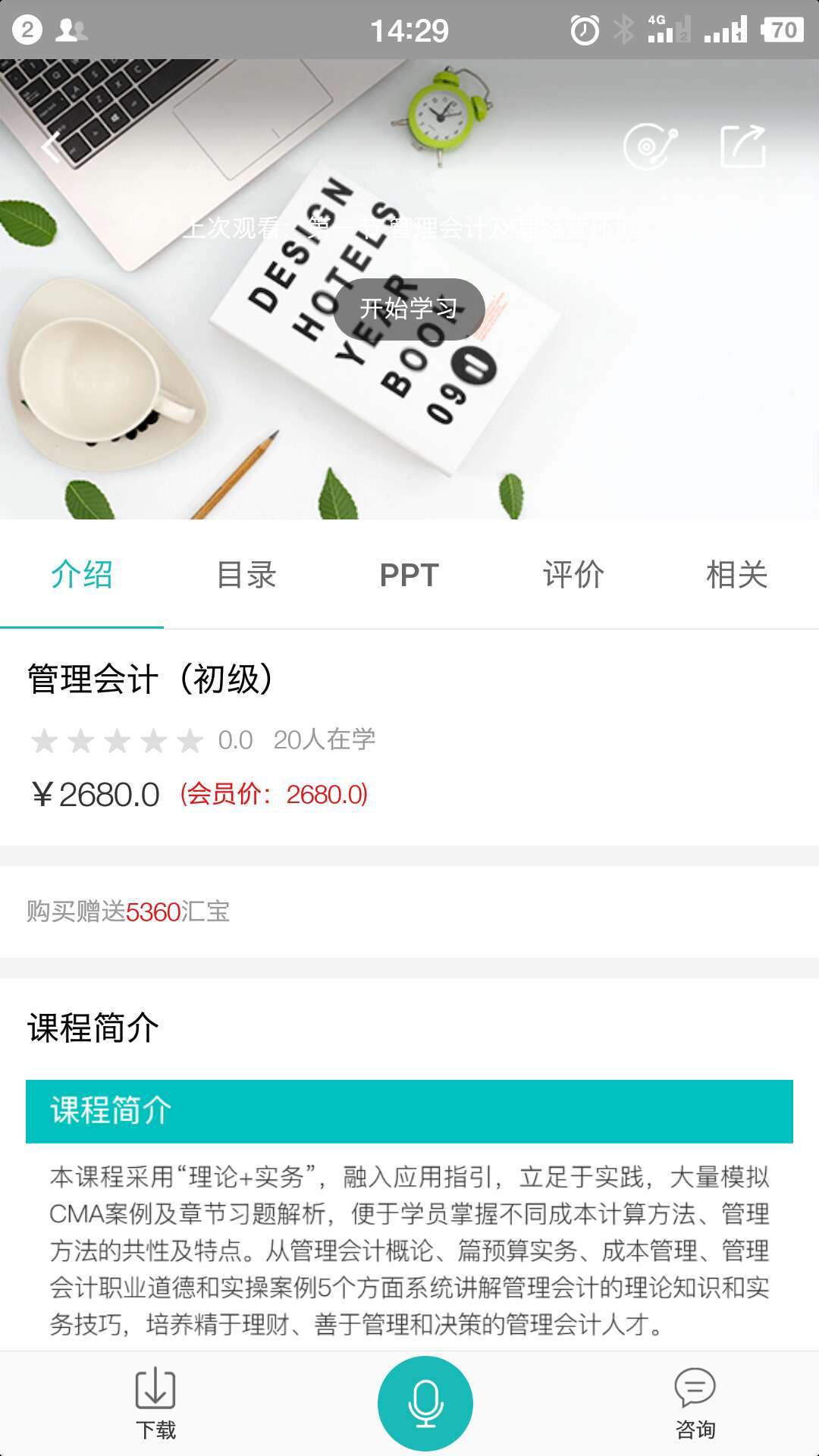Image resolution: width=819 pixels, height=1456 pixels.
Task: Stay on the 介绍 introduction tab
Action: (82, 574)
